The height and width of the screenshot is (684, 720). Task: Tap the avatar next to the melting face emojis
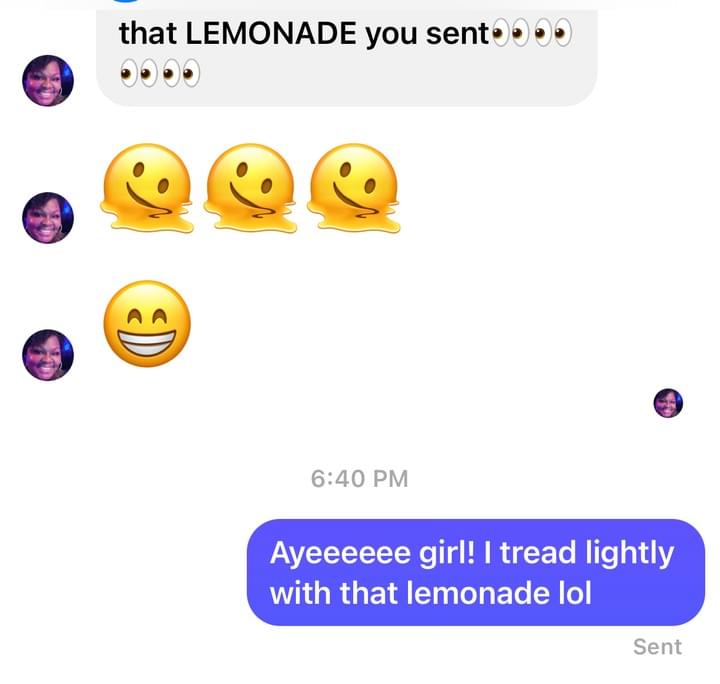(48, 217)
